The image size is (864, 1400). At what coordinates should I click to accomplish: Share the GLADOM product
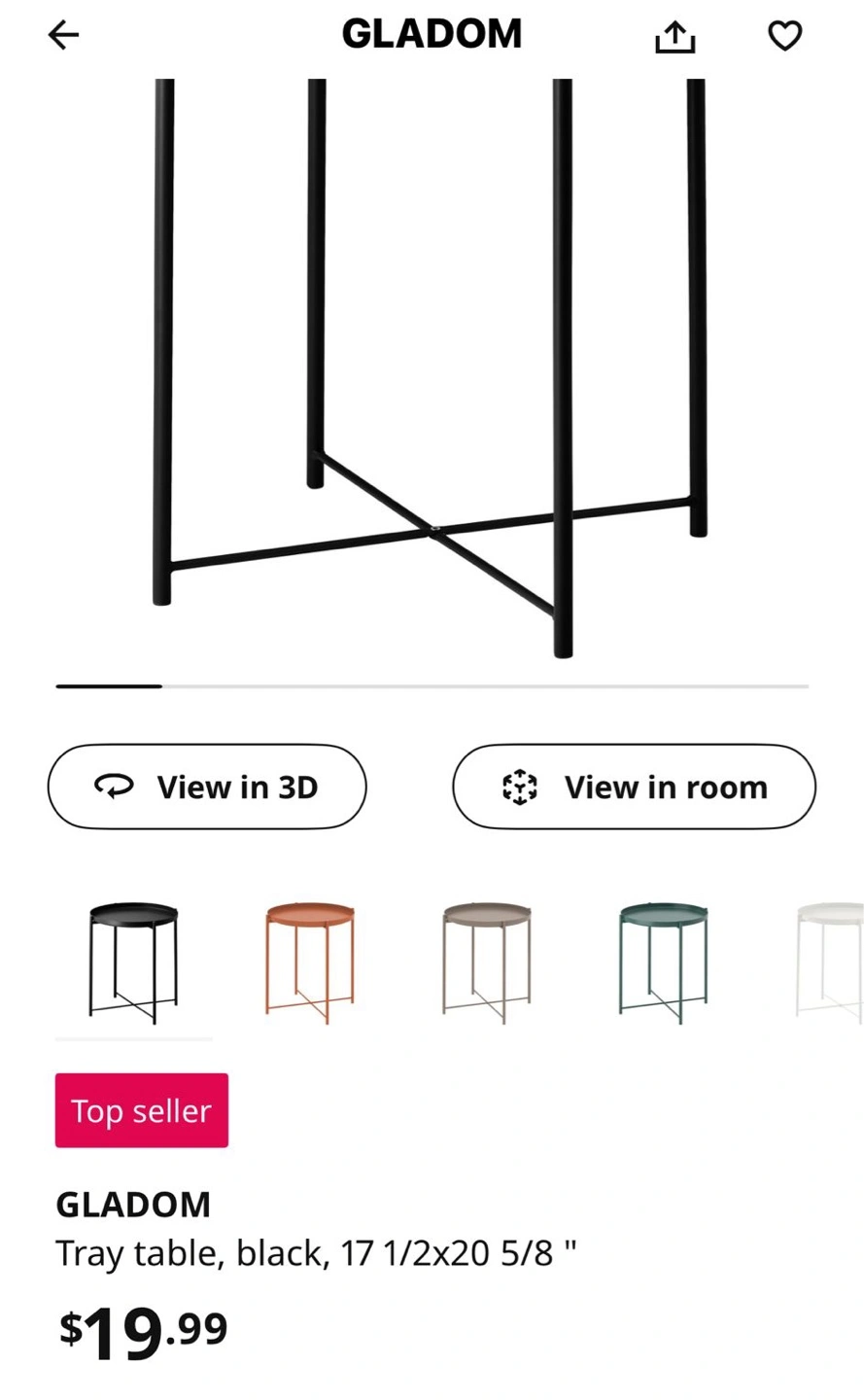[x=674, y=36]
